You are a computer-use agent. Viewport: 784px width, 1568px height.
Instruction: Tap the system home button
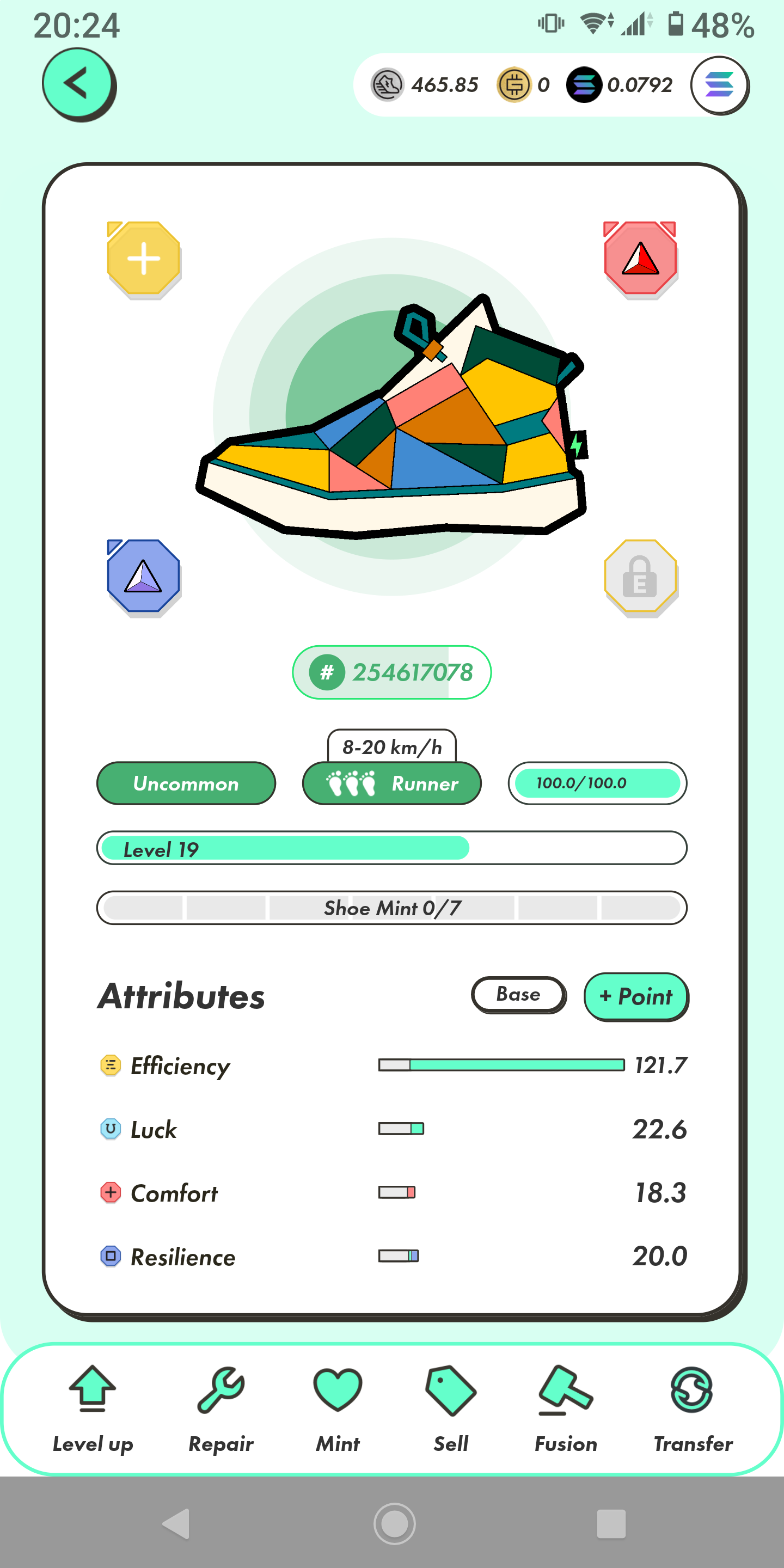pyautogui.click(x=394, y=1523)
